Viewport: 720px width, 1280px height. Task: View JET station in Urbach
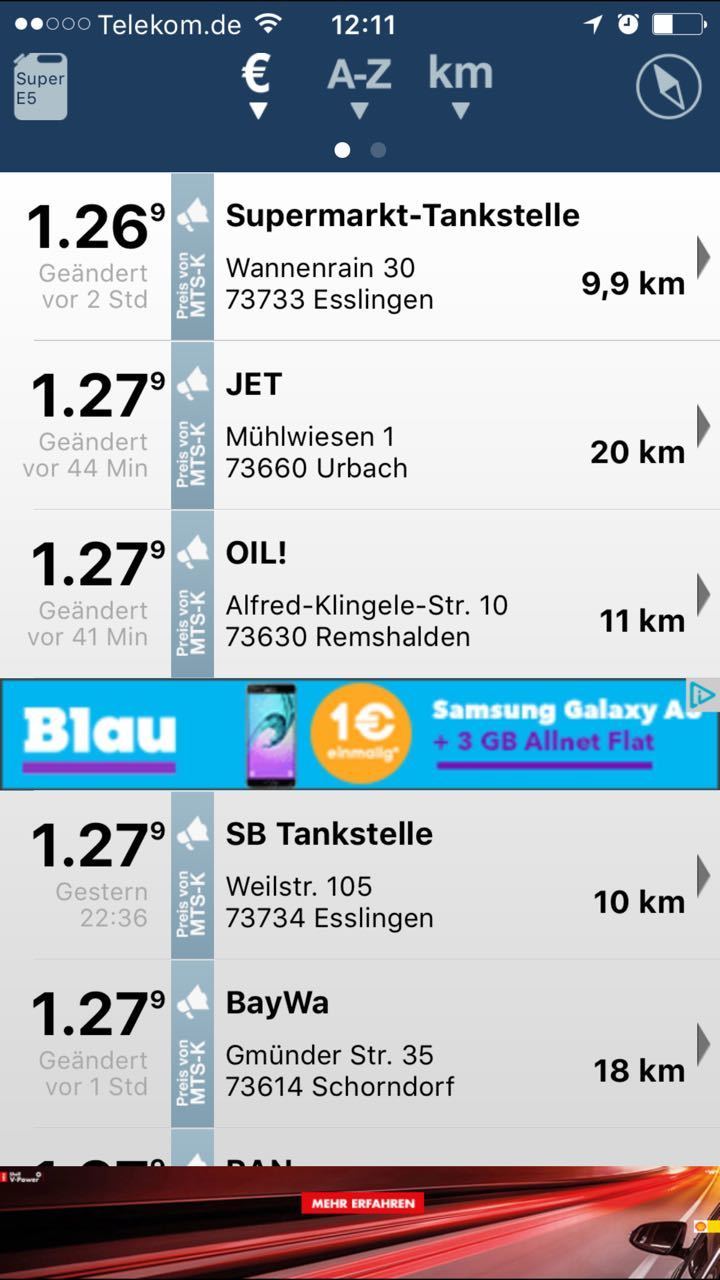(x=450, y=425)
